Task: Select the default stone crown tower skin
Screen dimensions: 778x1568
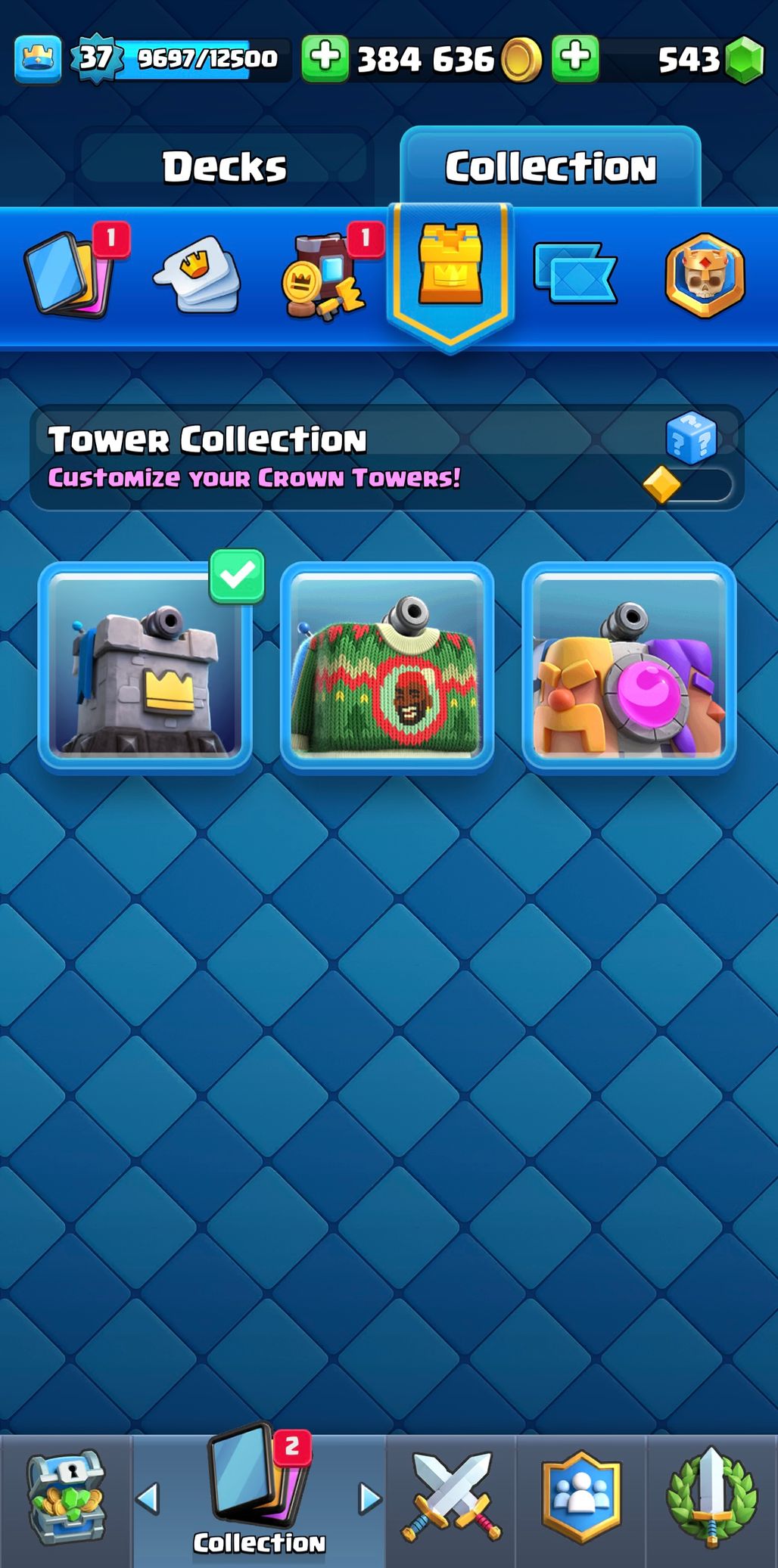Action: click(145, 666)
